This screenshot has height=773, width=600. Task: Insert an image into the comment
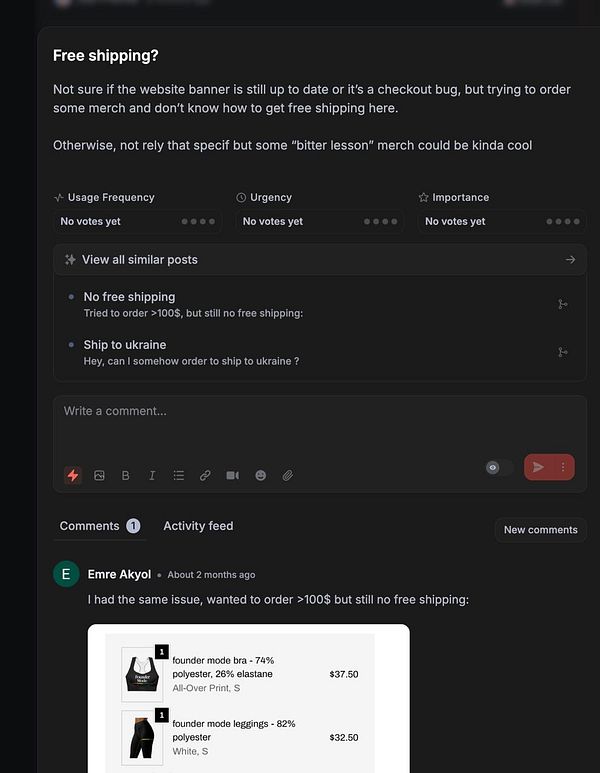tap(99, 476)
